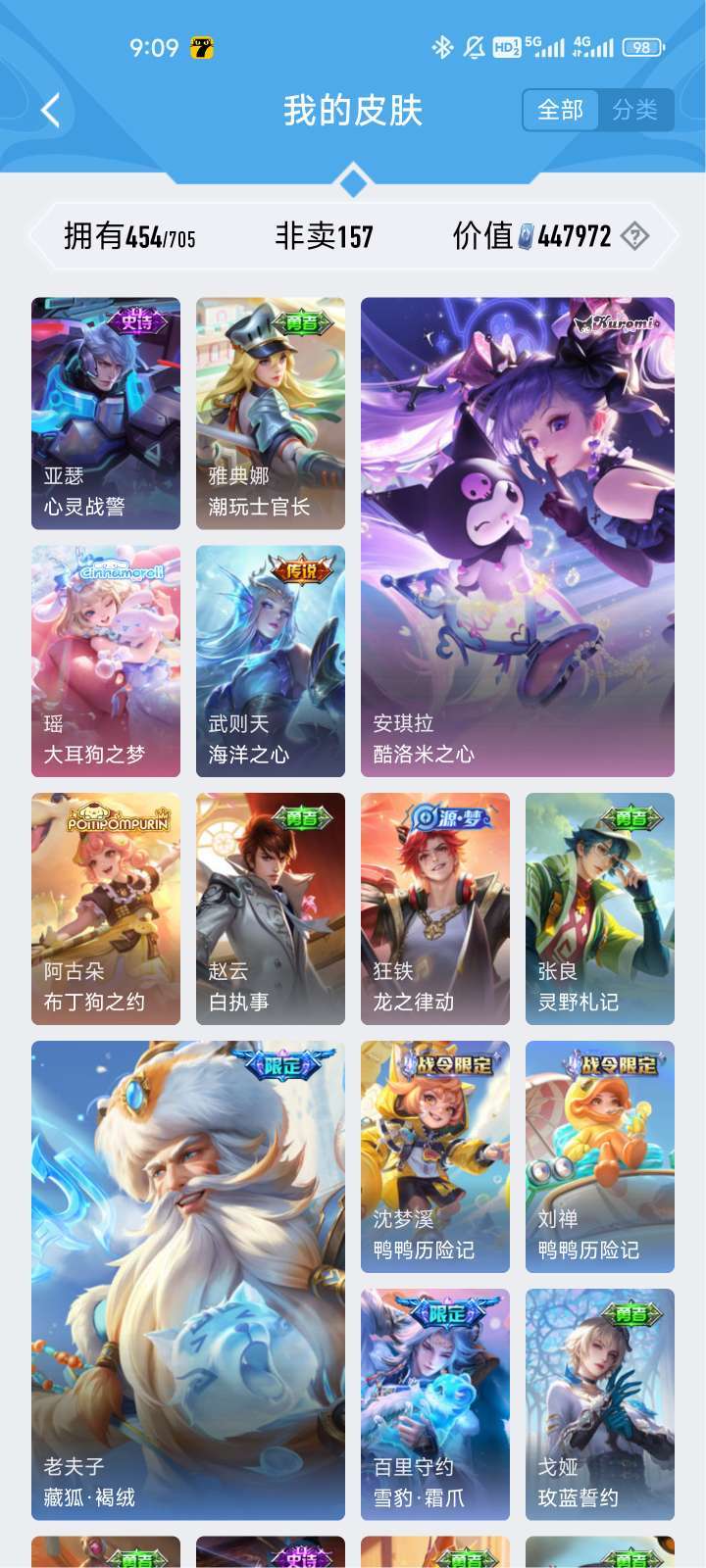Select the 全部 tab
This screenshot has height=1568, width=706.
coord(561,110)
